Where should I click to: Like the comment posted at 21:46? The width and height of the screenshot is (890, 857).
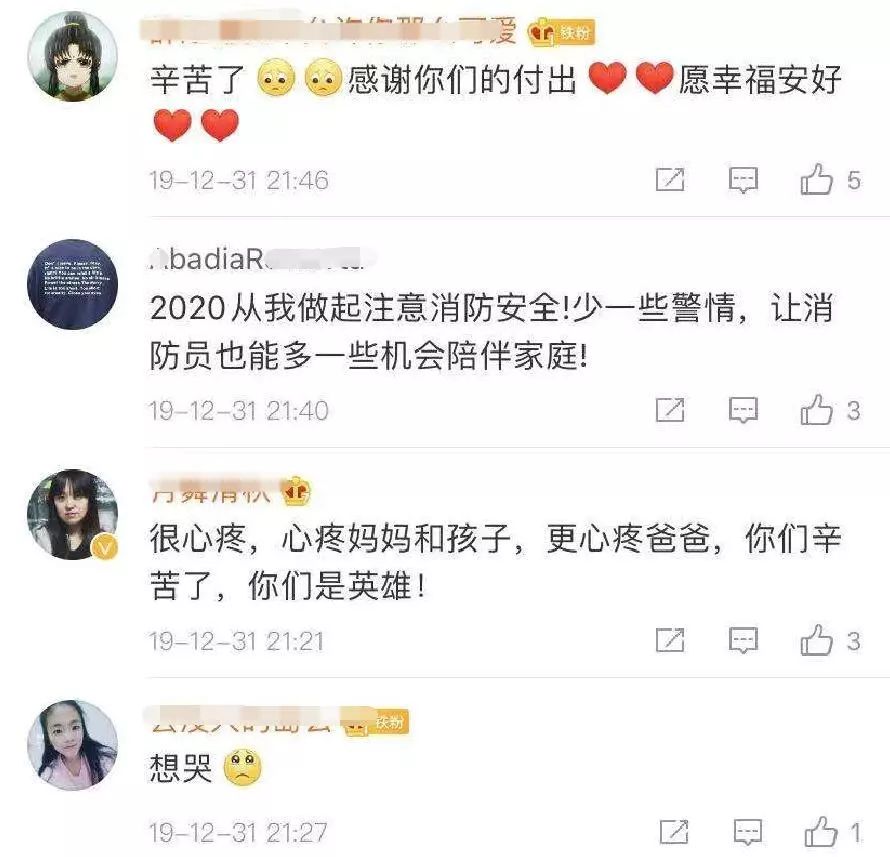click(x=817, y=180)
